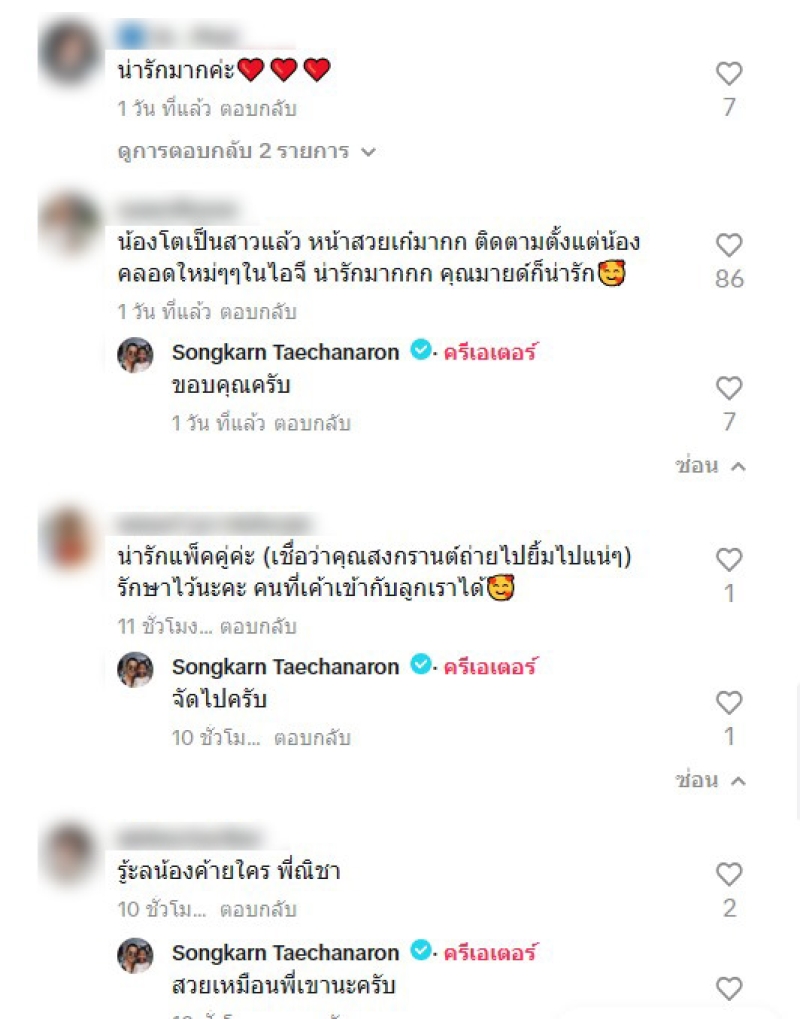Screen dimensions: 800x1019
Task: Reply to the น่ารักแพ็คคู่ค่ะ comment
Action: coord(259,627)
